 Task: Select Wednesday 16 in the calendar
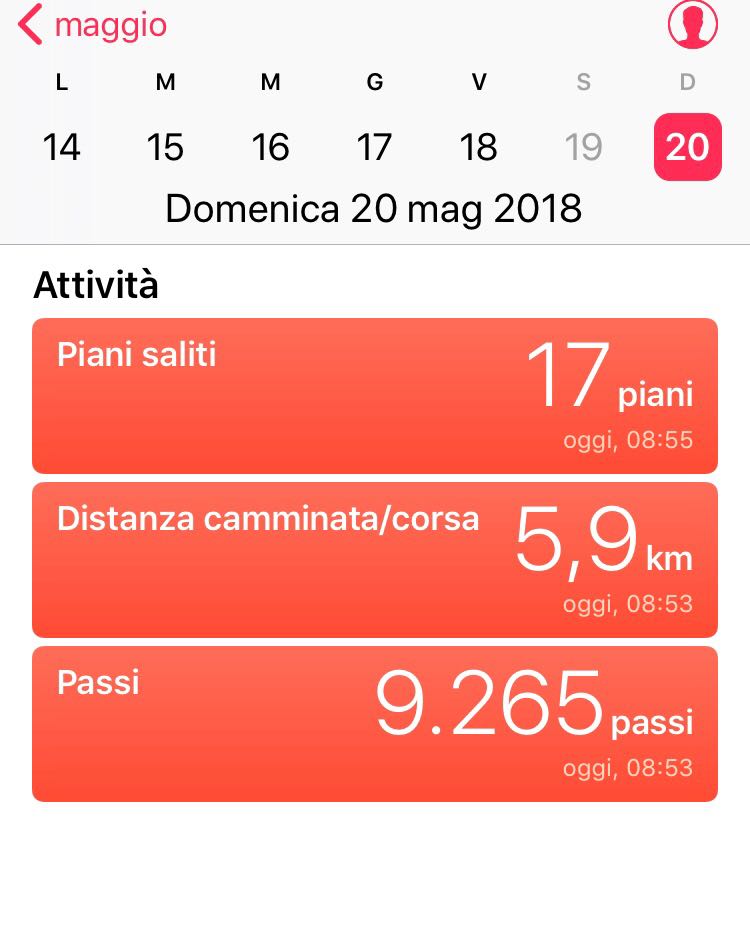tap(270, 148)
